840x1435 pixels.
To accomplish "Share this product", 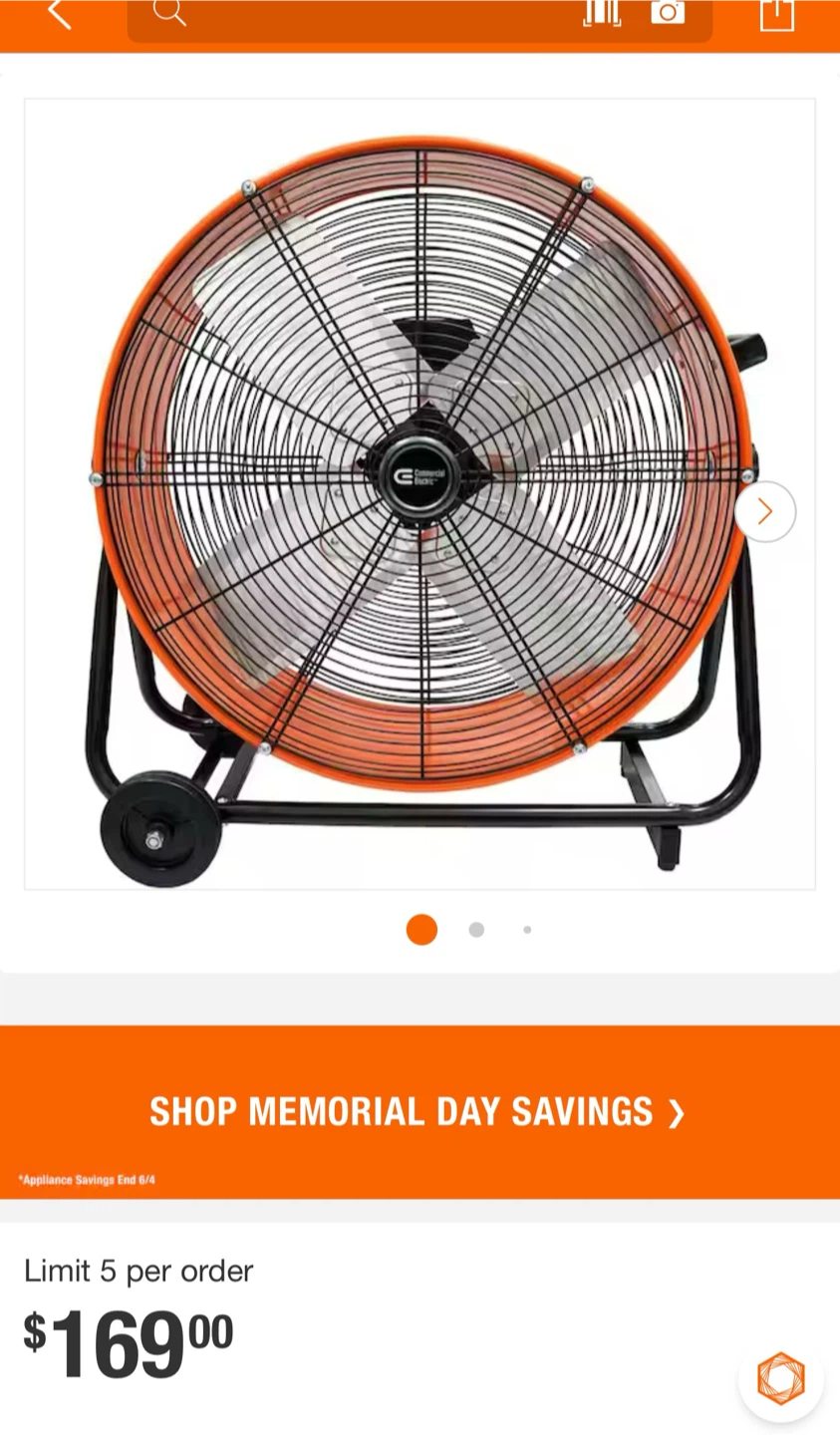I will click(x=777, y=14).
